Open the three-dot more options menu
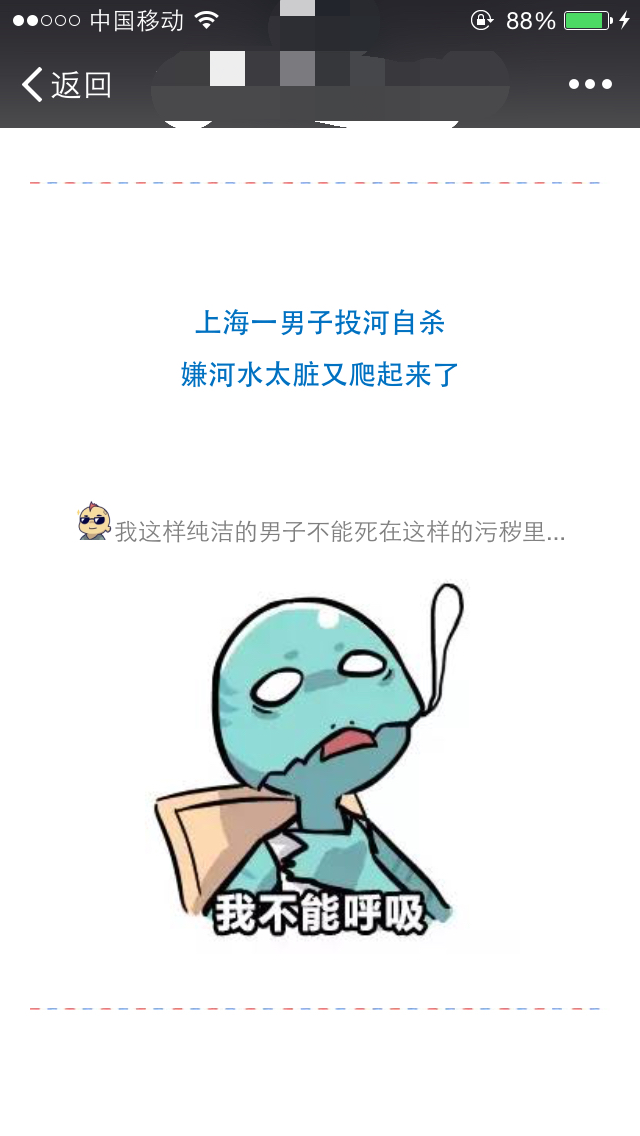This screenshot has height=1136, width=640. pos(590,85)
